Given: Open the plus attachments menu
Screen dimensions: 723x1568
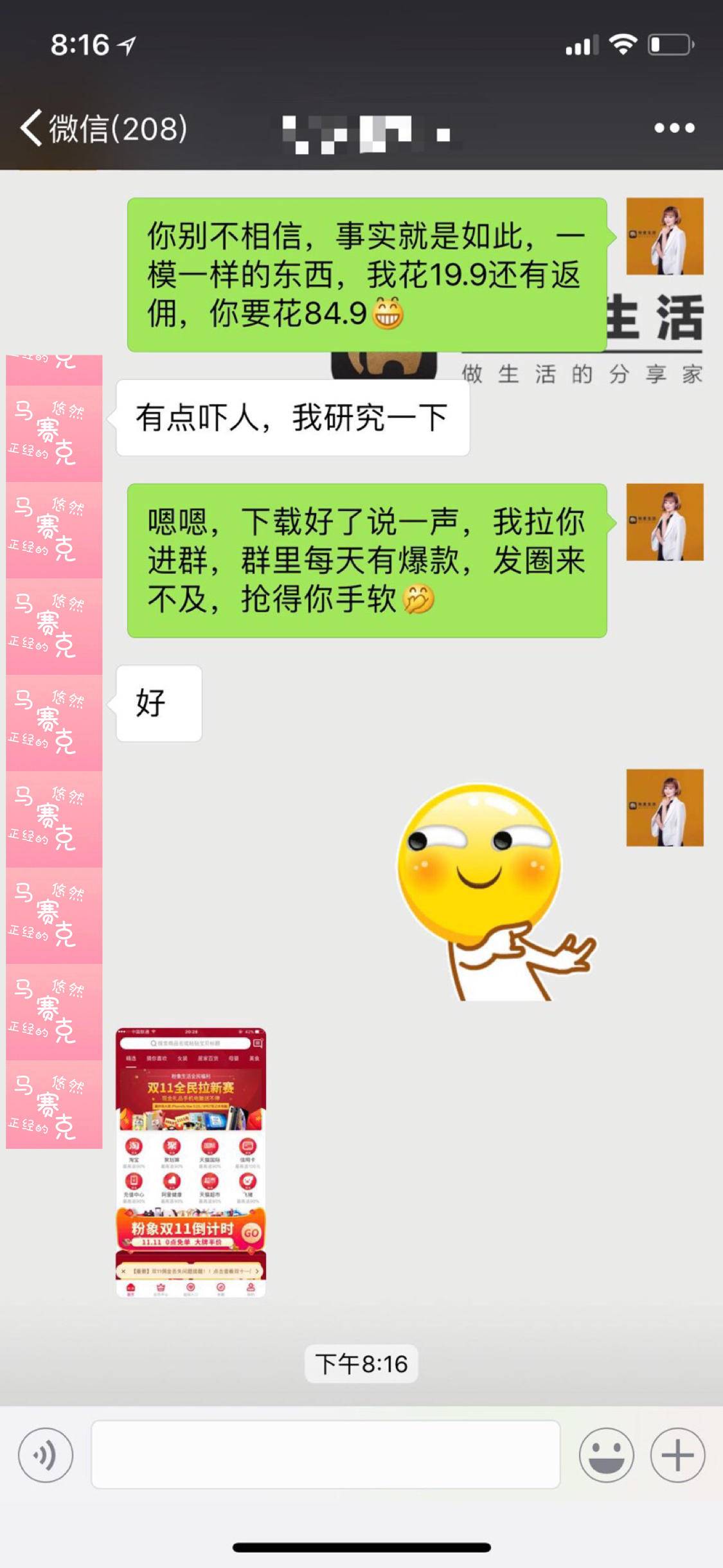Looking at the screenshot, I should pyautogui.click(x=677, y=1455).
